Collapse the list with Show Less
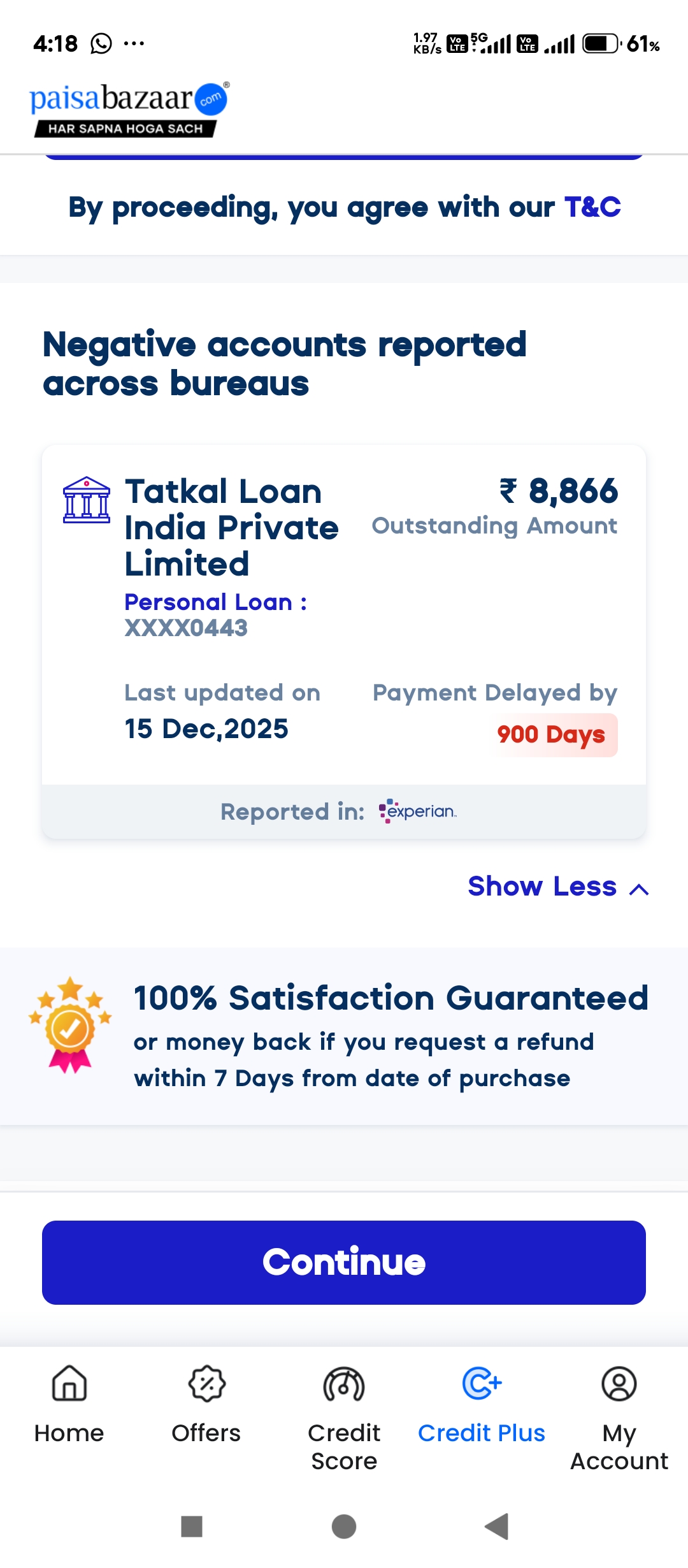 [x=557, y=887]
